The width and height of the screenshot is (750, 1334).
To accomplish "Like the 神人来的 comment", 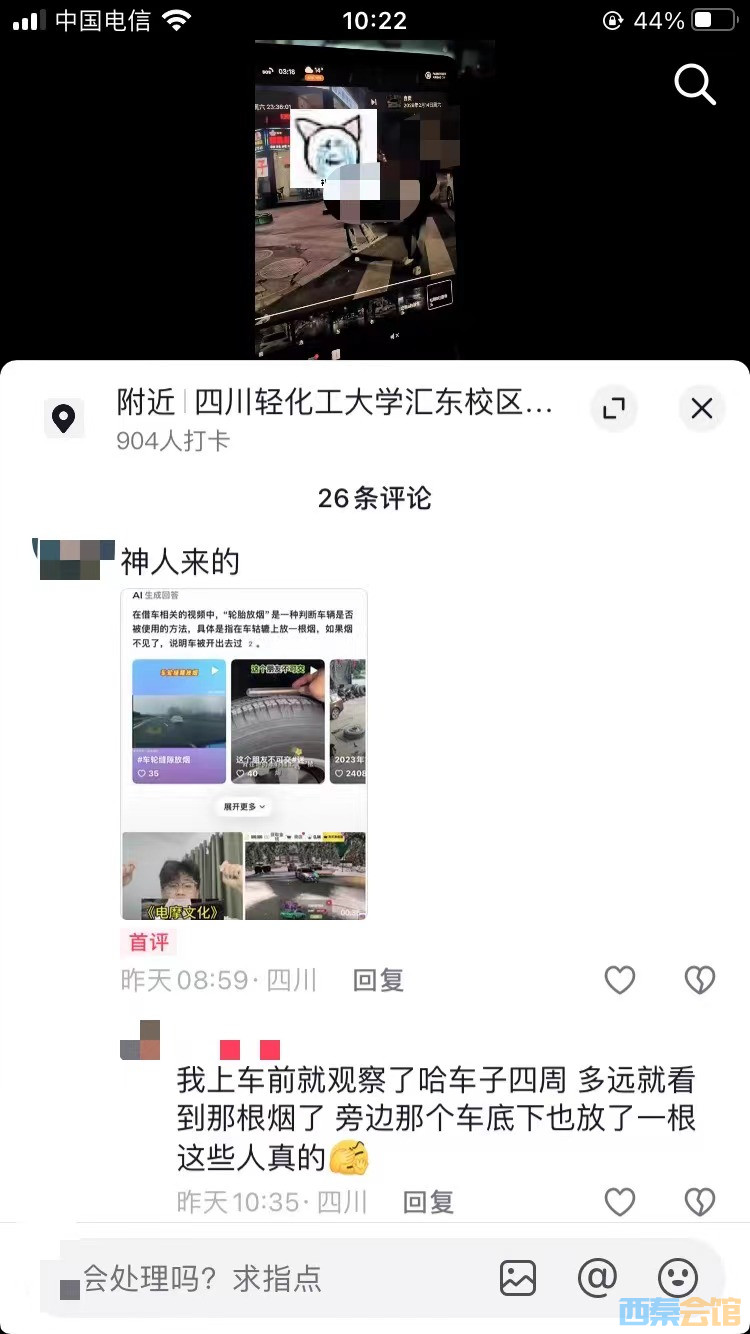I will click(x=620, y=980).
